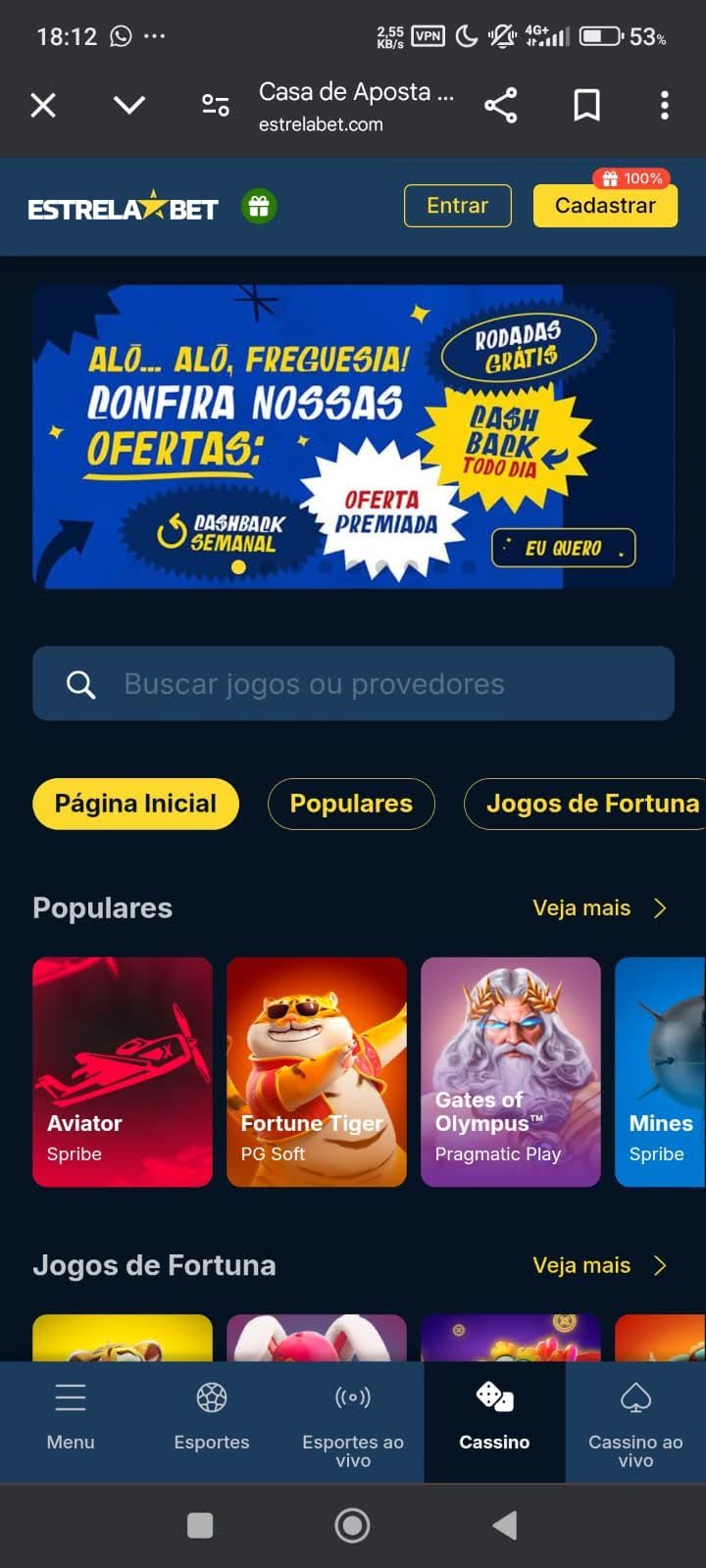The height and width of the screenshot is (1568, 706).
Task: Play Gates of Olympus
Action: 510,1072
